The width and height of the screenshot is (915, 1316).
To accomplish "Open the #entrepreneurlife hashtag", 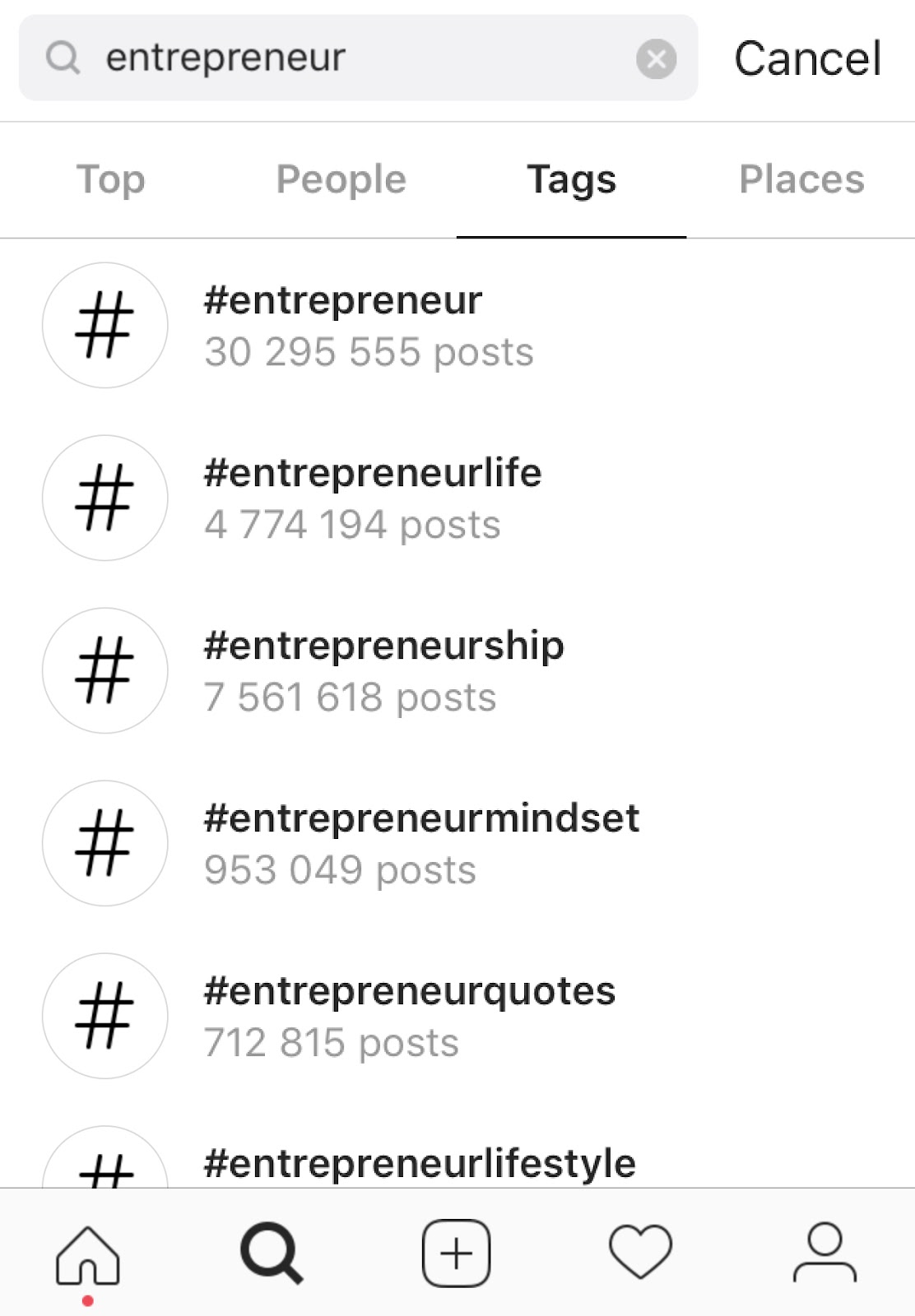I will [x=372, y=498].
